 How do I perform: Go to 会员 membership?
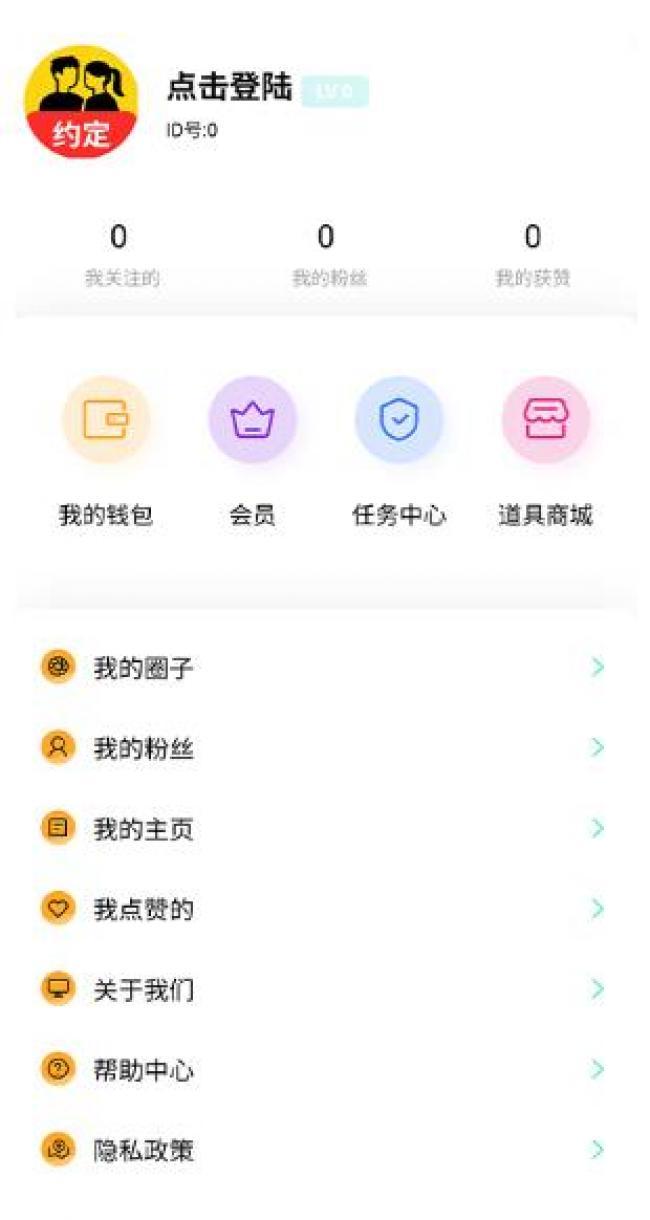pyautogui.click(x=252, y=452)
